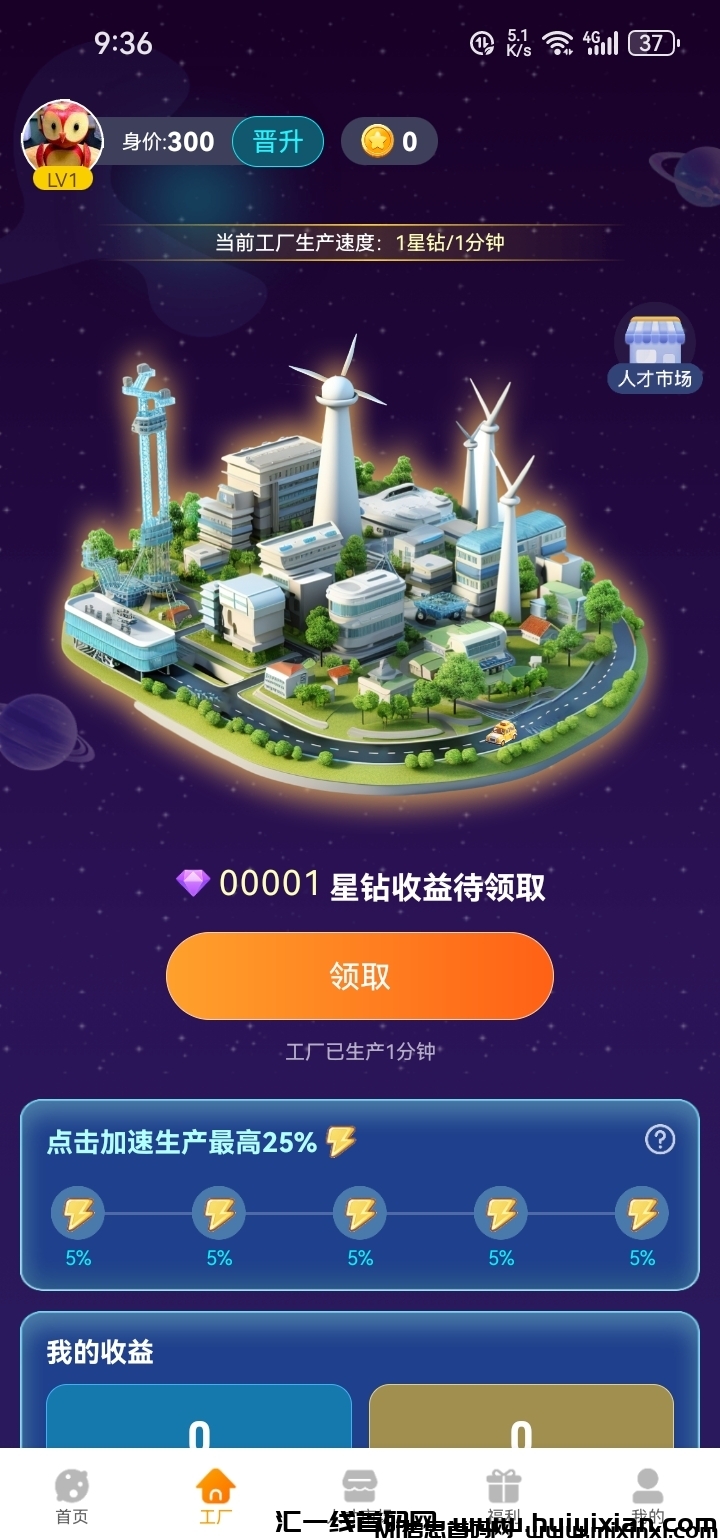Activate the middle 5% lightning acceleration node
720x1540 pixels.
click(x=360, y=1213)
